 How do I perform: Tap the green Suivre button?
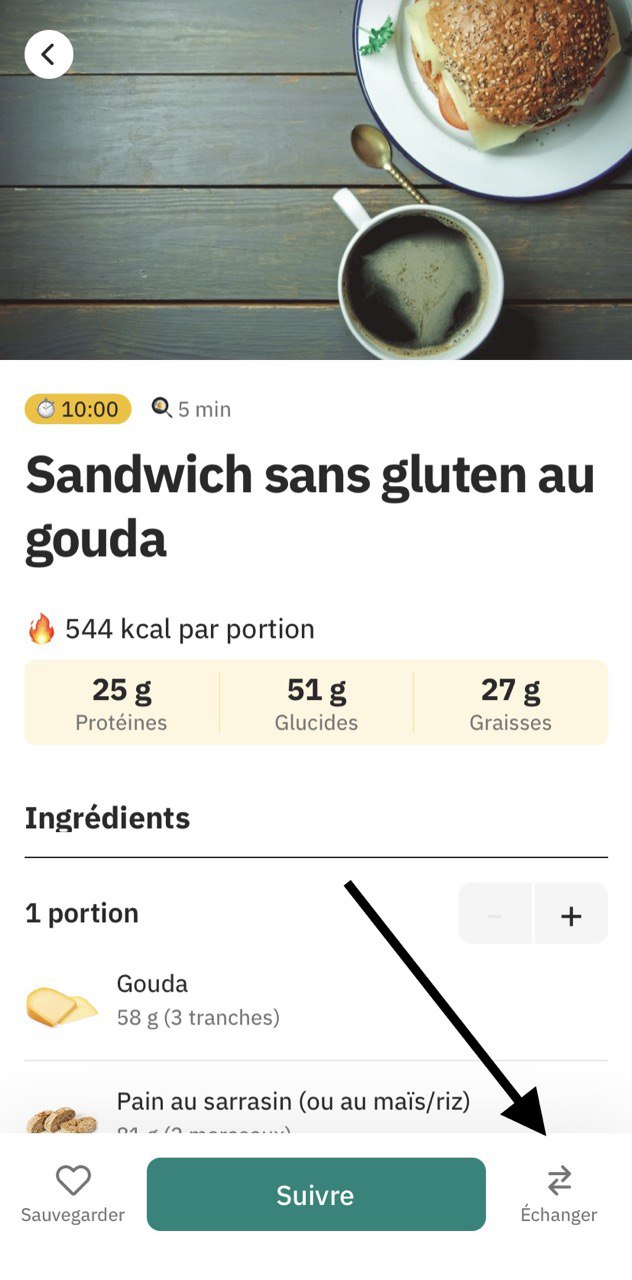pos(316,1195)
